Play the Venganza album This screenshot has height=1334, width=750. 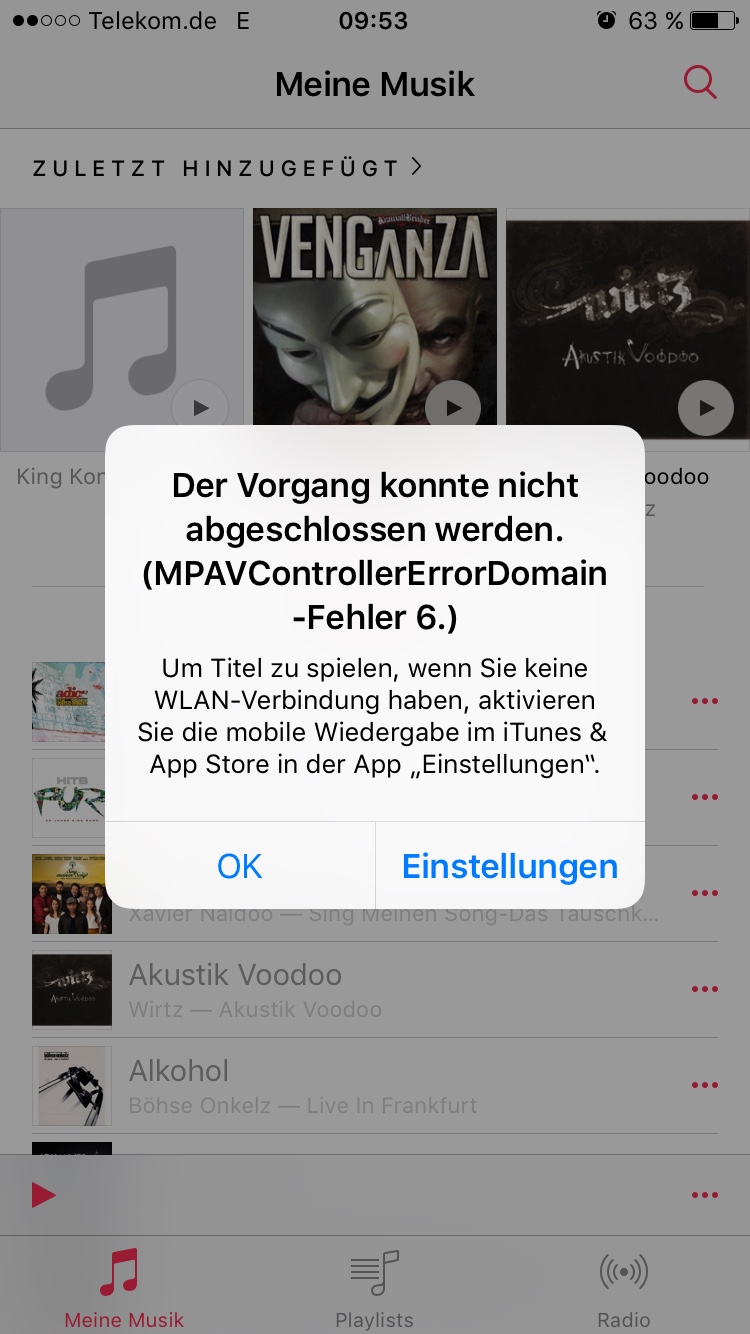point(454,407)
